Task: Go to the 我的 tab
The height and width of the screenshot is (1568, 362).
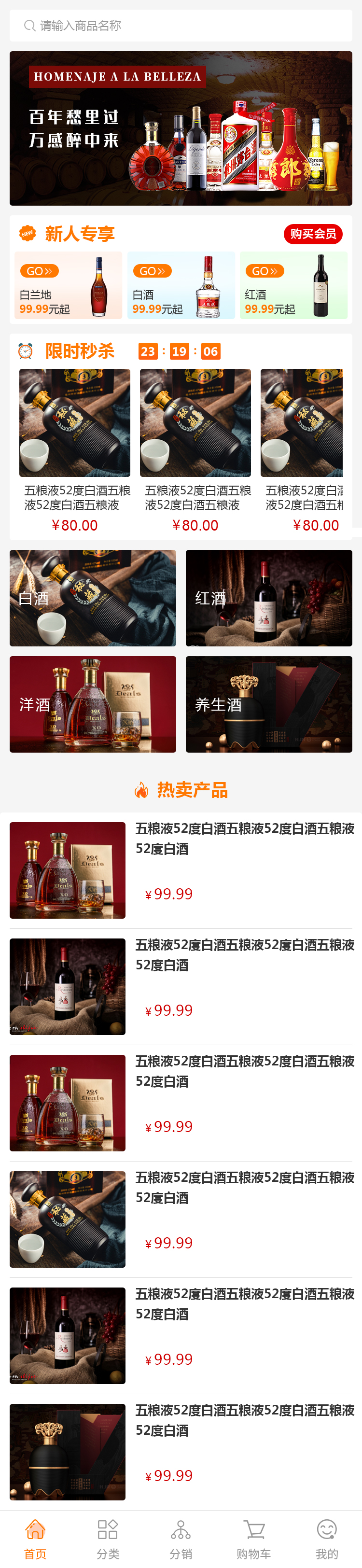Action: click(x=327, y=1538)
